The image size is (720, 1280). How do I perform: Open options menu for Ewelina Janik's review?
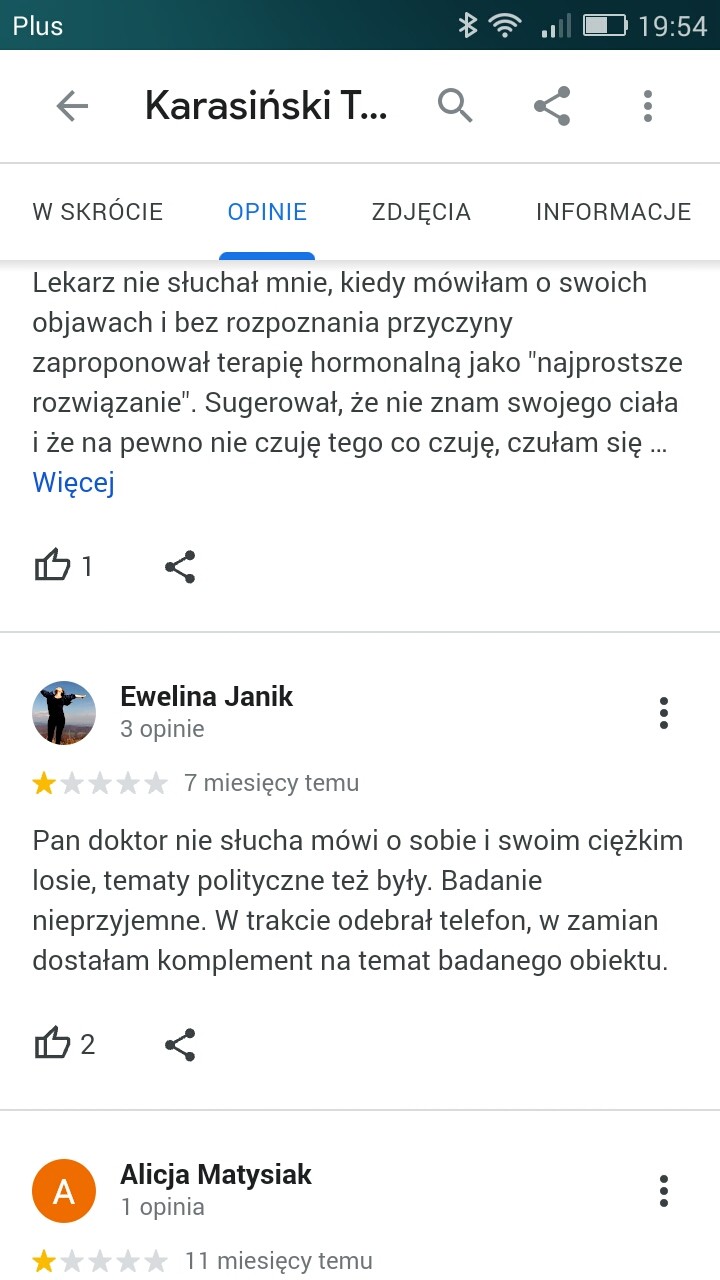pos(664,713)
